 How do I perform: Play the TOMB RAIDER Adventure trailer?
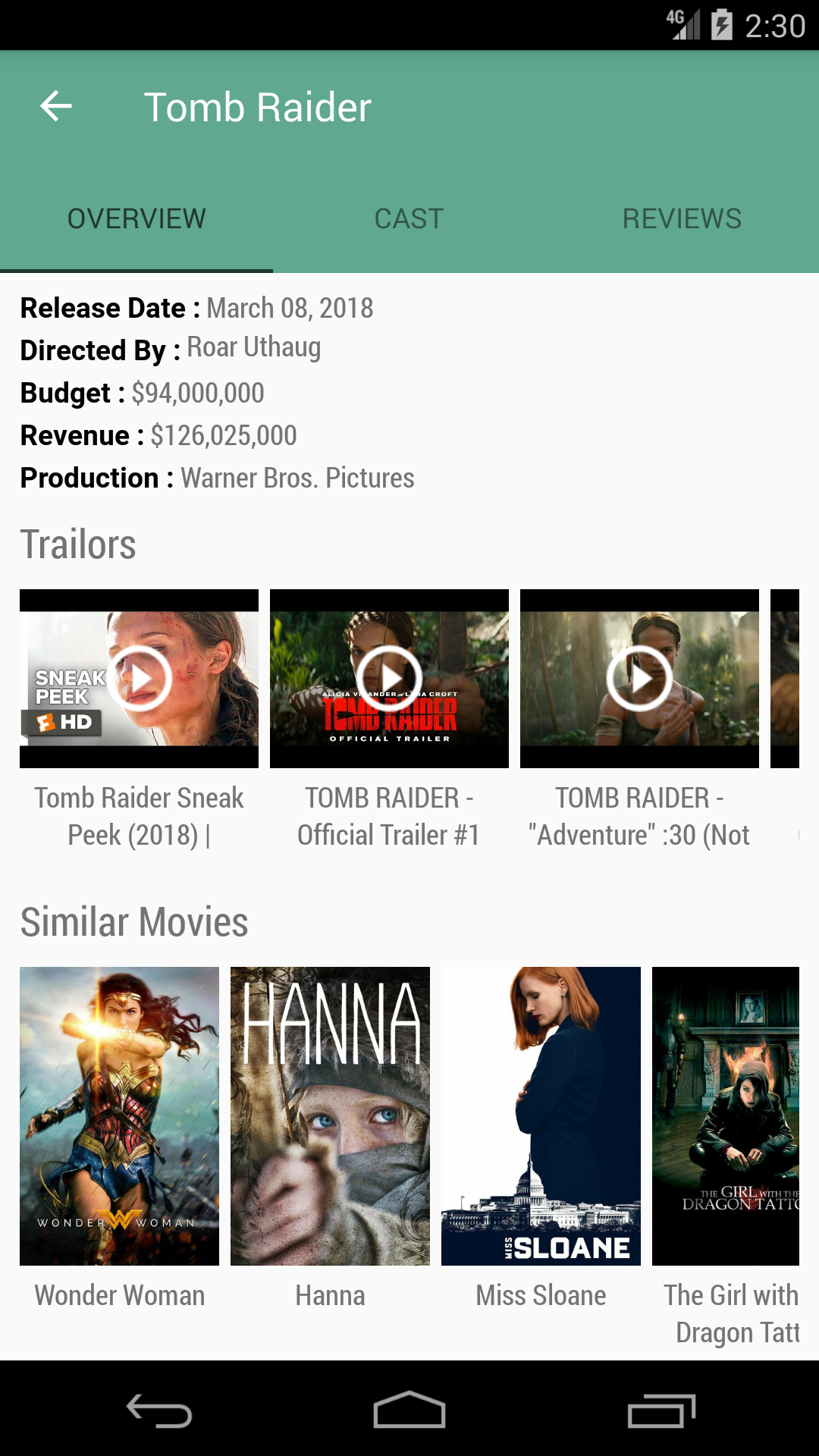639,677
